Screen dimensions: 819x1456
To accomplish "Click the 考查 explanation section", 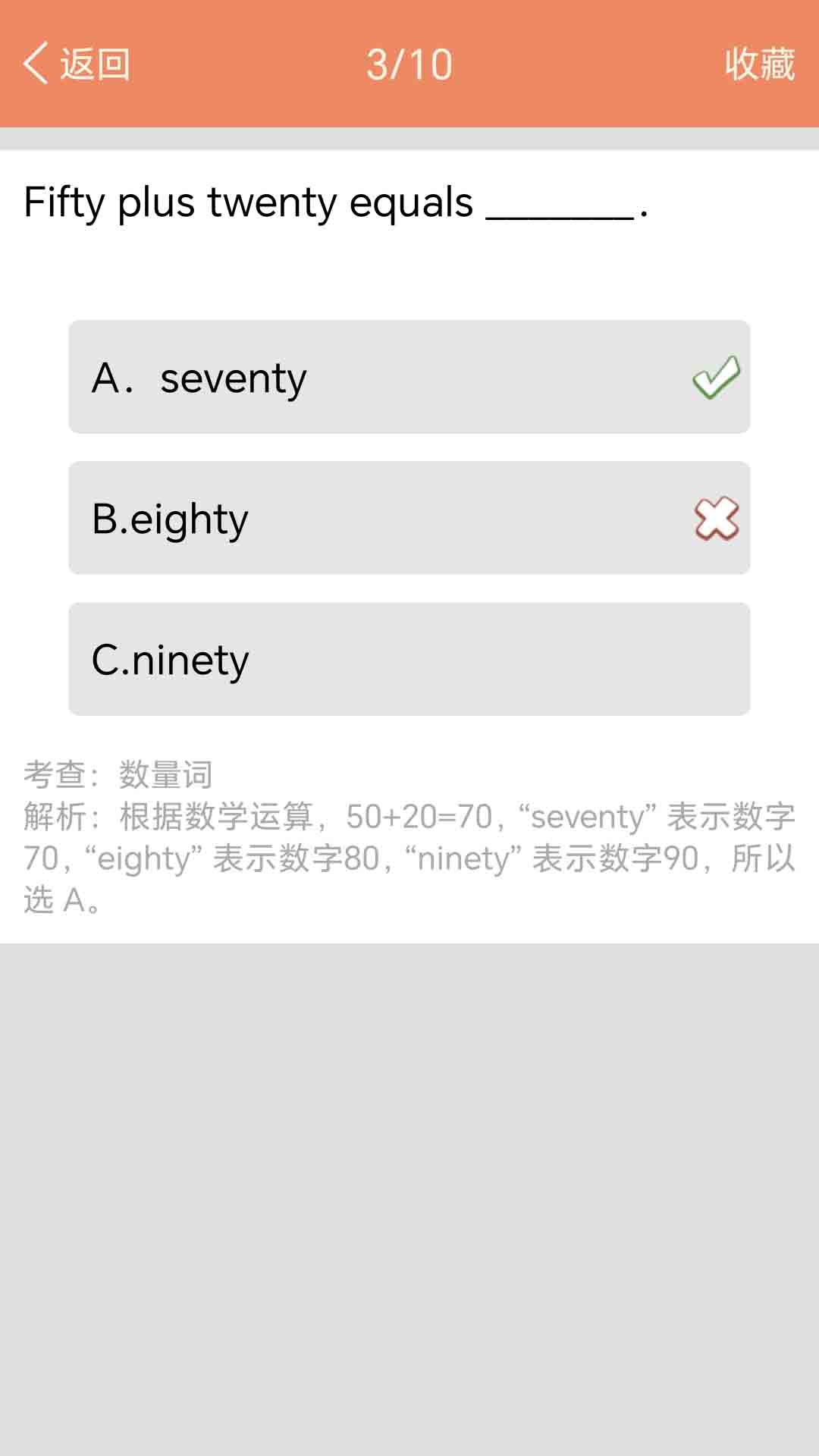I will 118,775.
